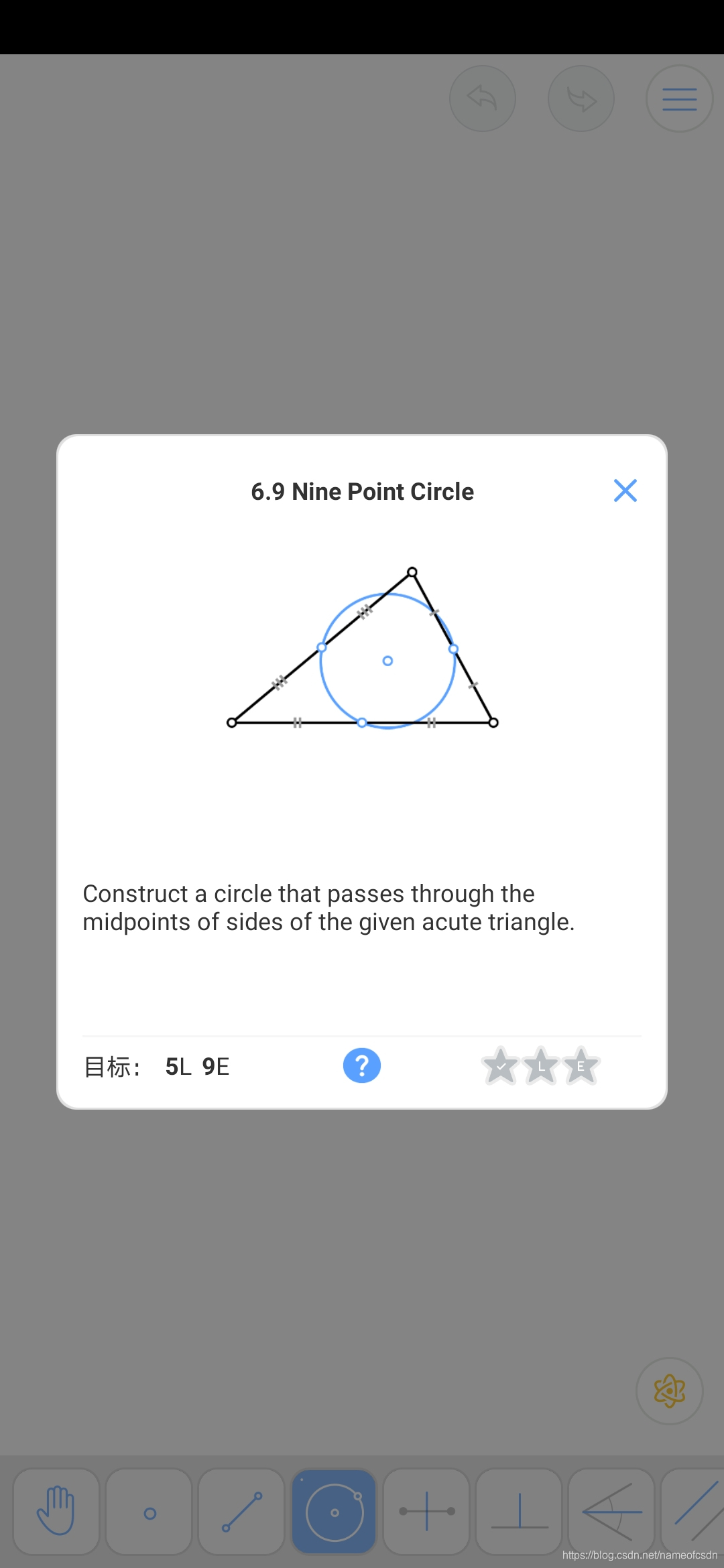Select the hand move tool

click(x=56, y=1512)
